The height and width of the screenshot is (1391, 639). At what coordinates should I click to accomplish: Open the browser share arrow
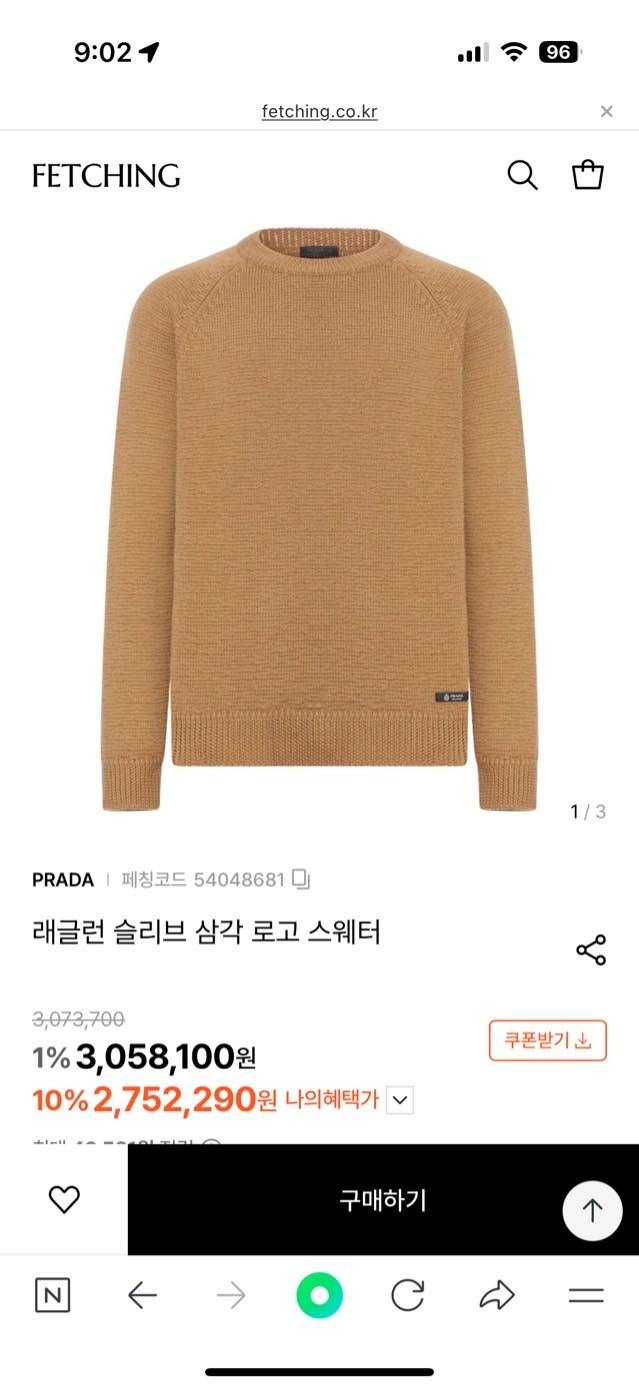(x=496, y=1296)
